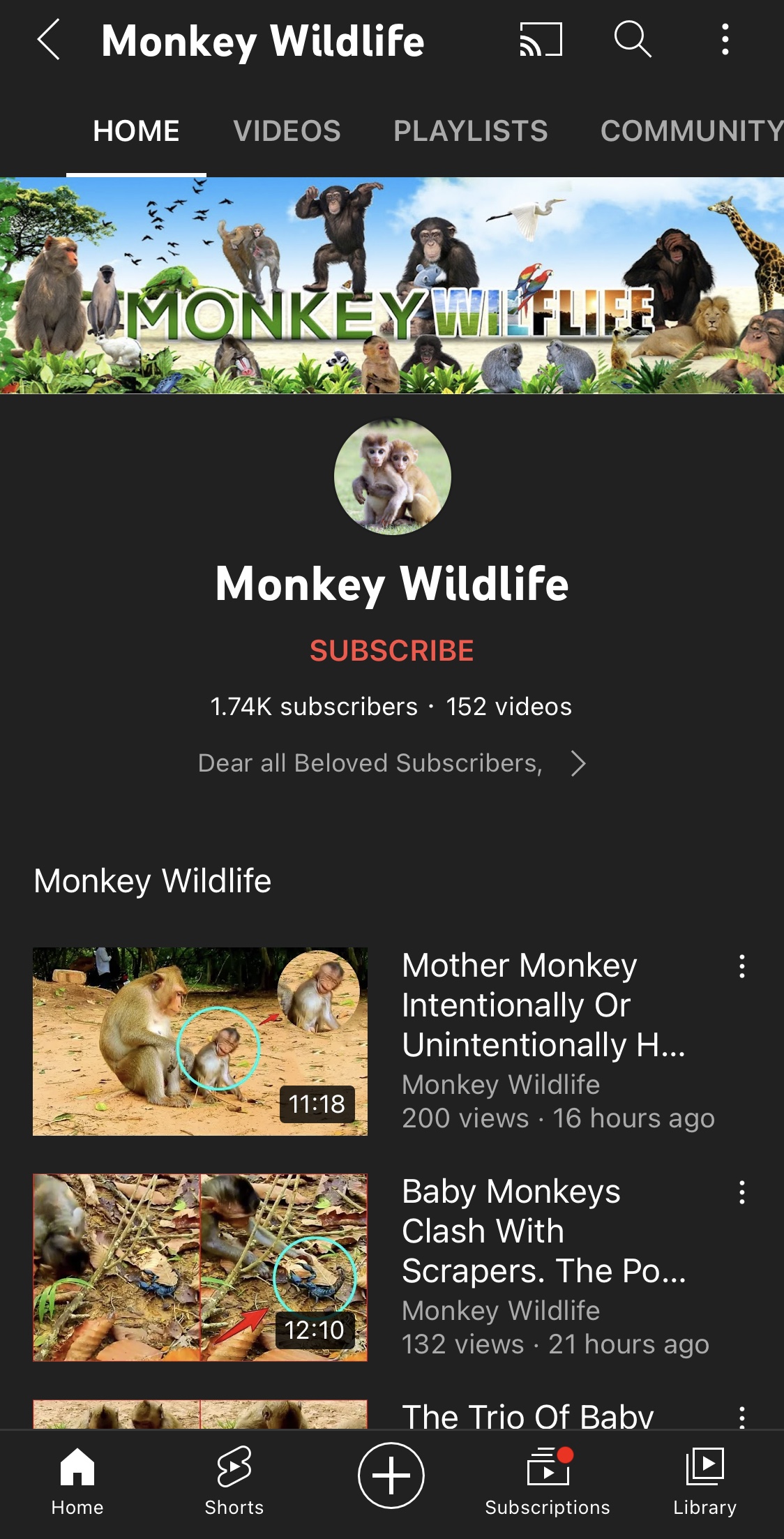
Task: Open options for Baby Monkeys Clash video
Action: pyautogui.click(x=741, y=1192)
